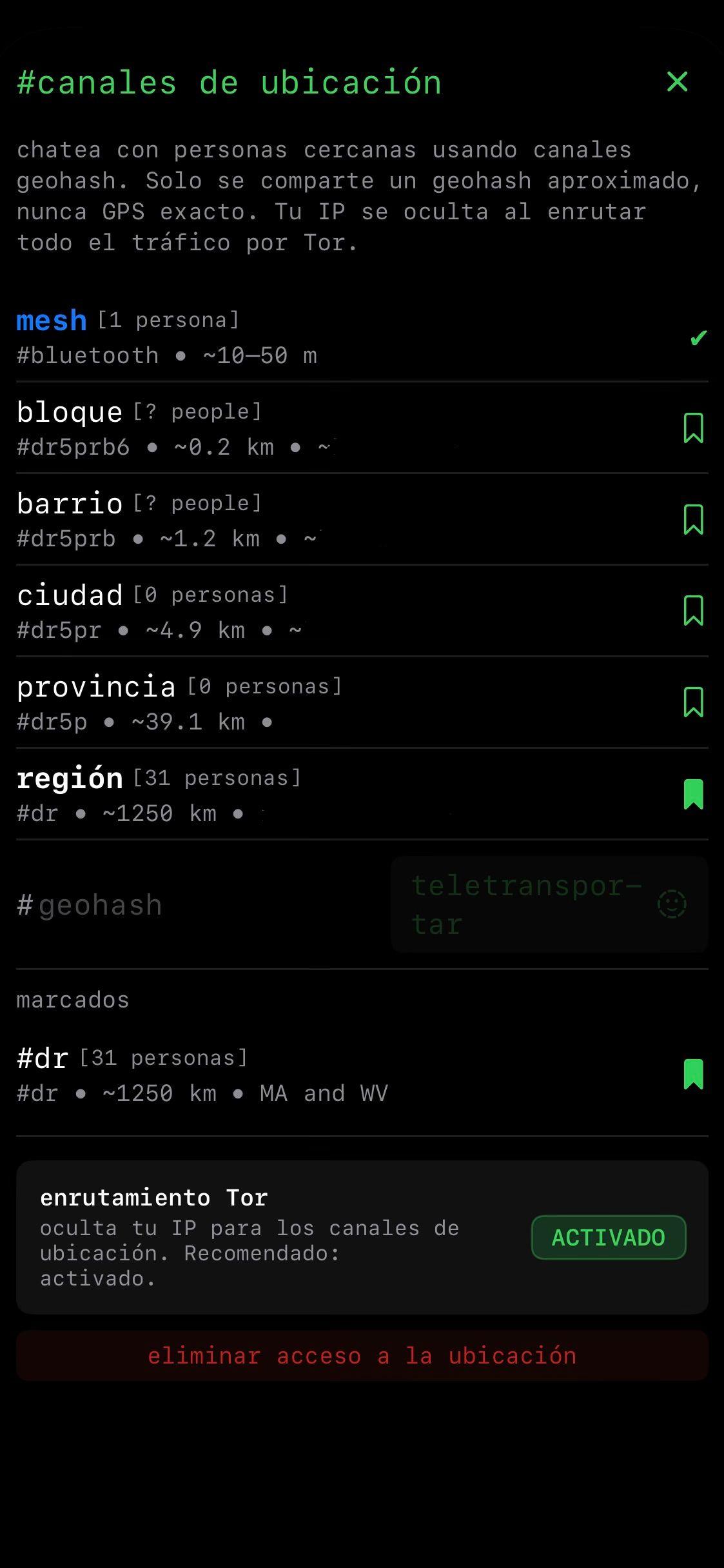Bookmark the bloque channel

tap(693, 428)
